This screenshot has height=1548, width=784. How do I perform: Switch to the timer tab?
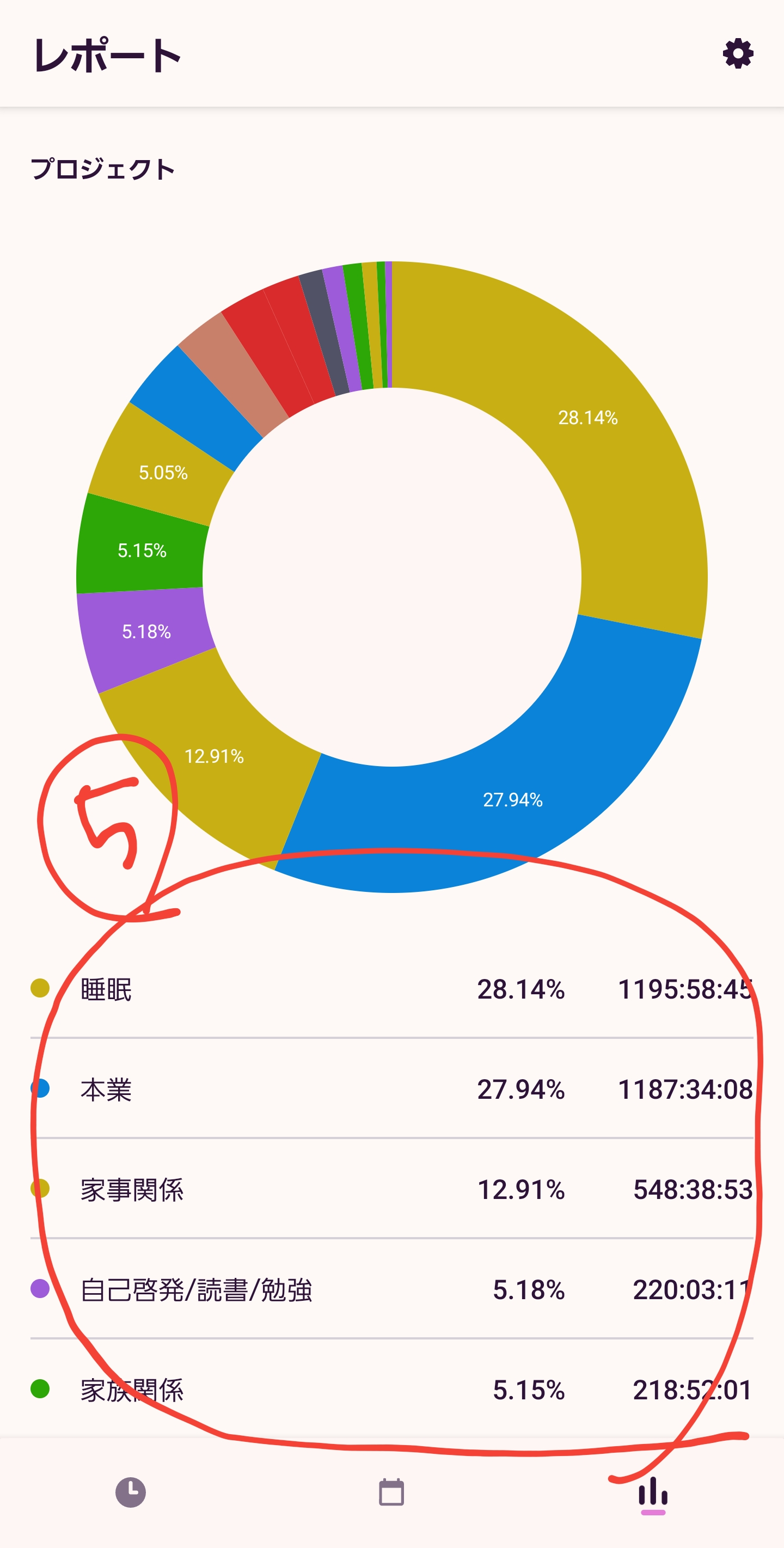point(130,1492)
